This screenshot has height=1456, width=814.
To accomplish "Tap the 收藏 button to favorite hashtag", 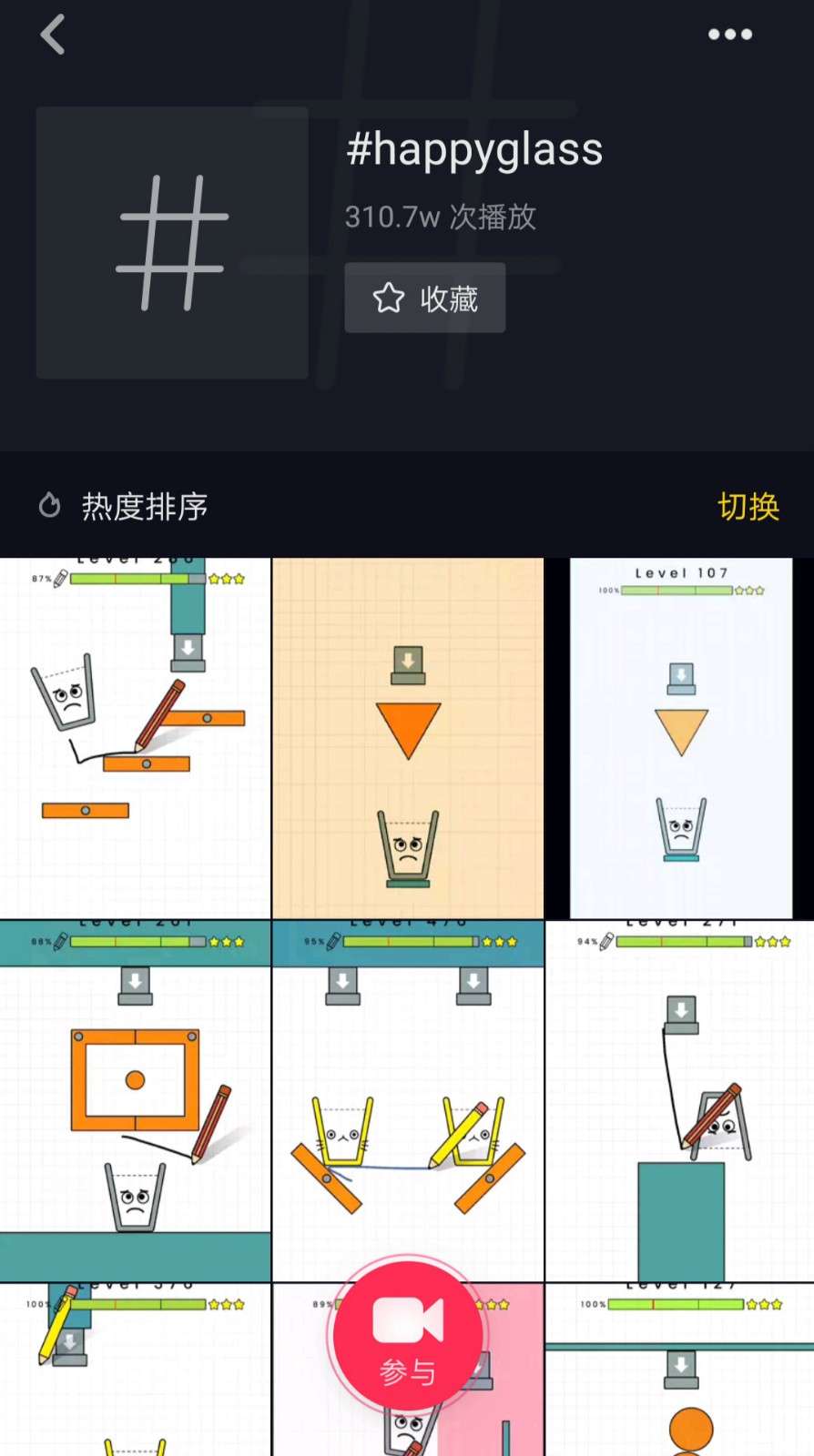I will tap(424, 298).
